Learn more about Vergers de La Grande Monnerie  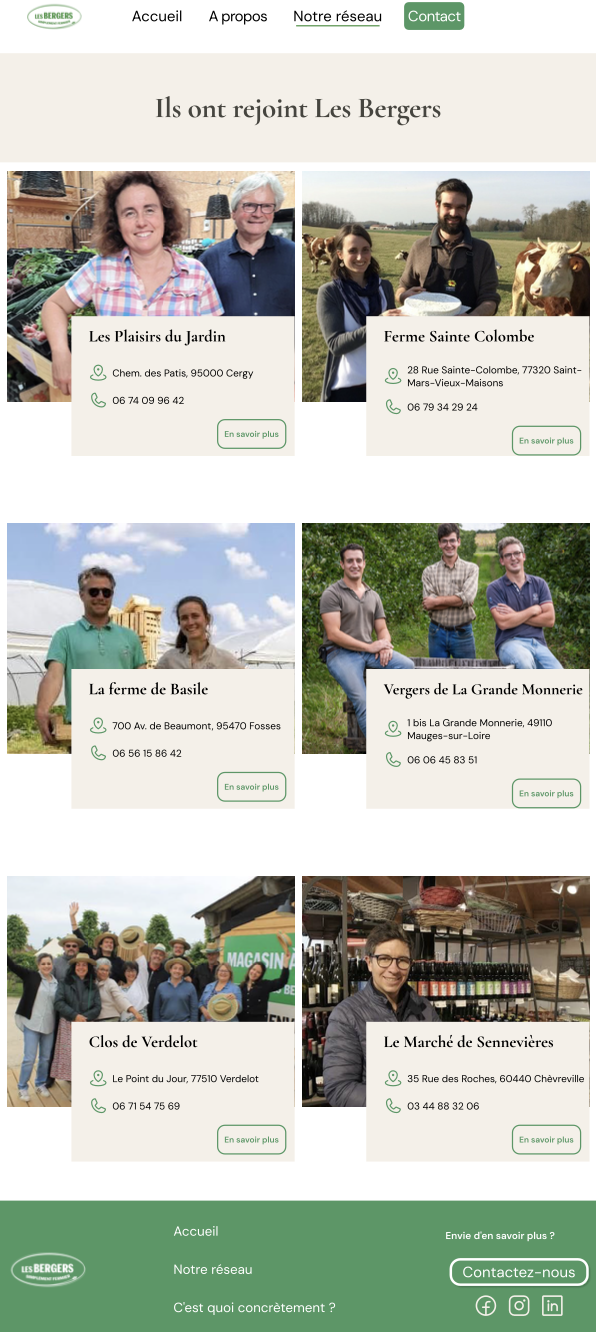tap(546, 793)
